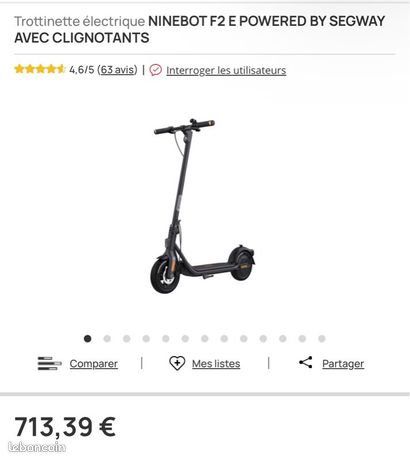Viewport: 410px width, 460px height.
Task: Share the product via Partager
Action: pyautogui.click(x=343, y=363)
